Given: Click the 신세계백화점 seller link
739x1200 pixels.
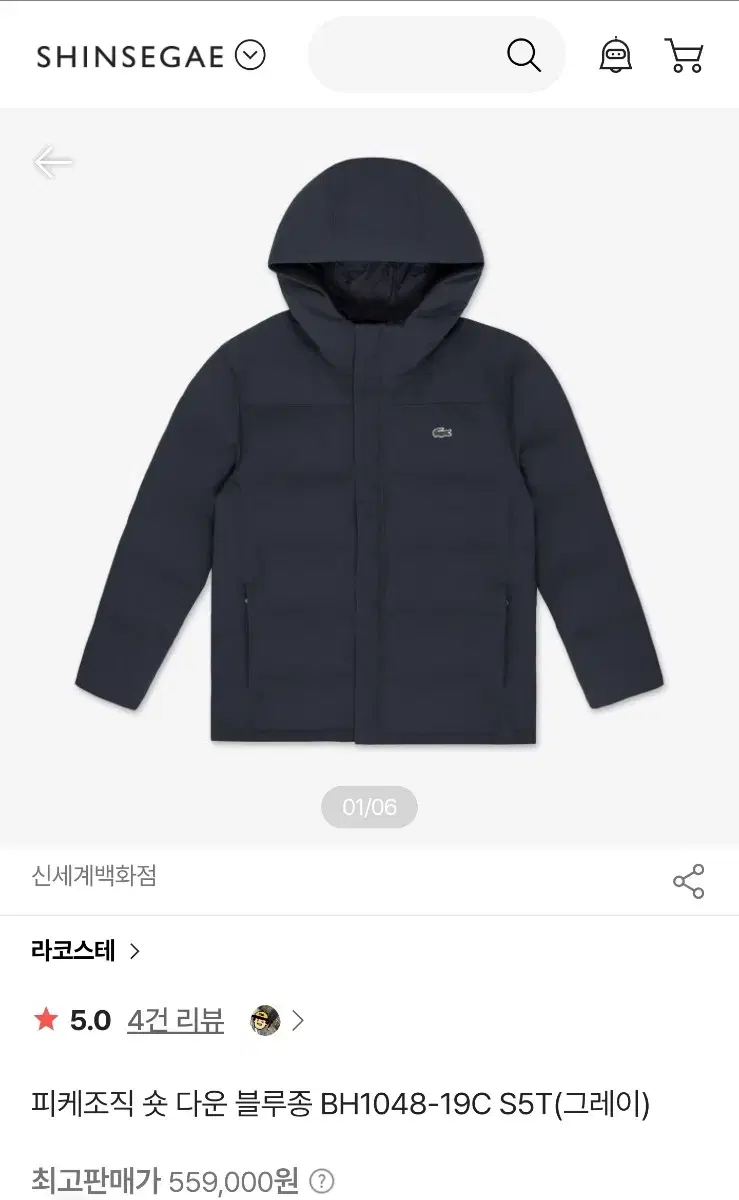Looking at the screenshot, I should click(x=90, y=877).
